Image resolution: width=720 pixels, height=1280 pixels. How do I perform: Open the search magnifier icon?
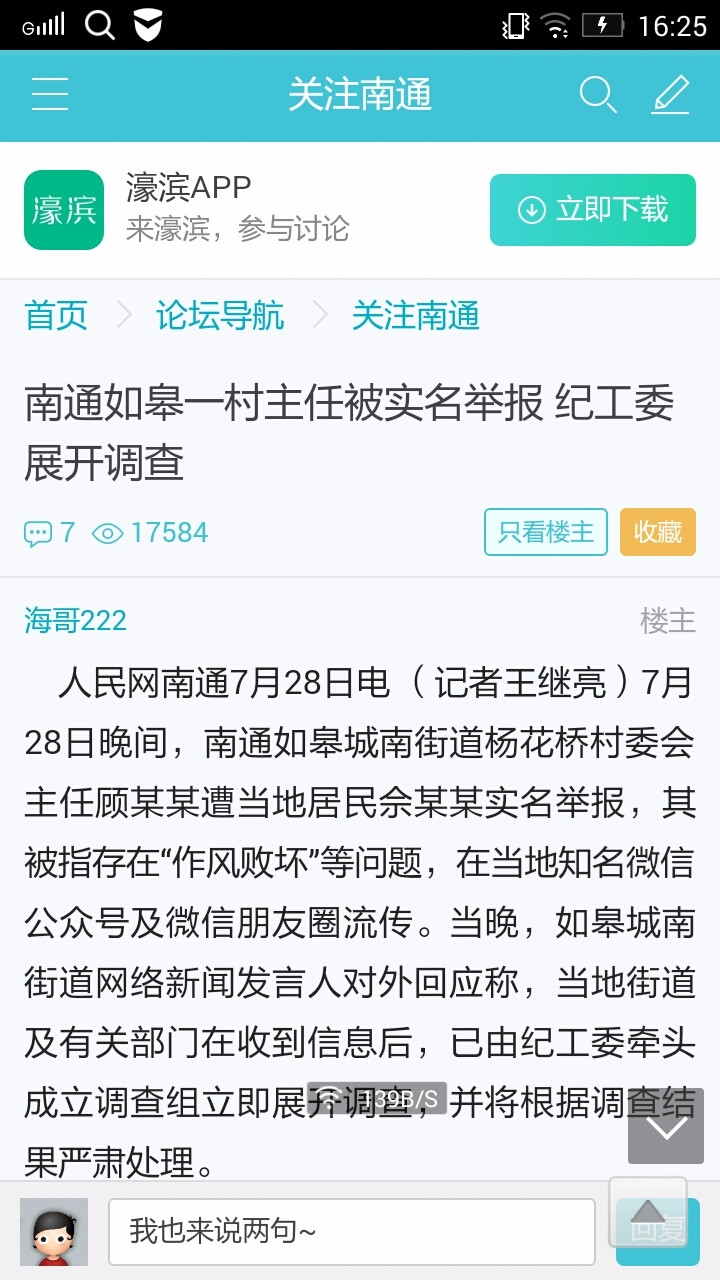[597, 95]
